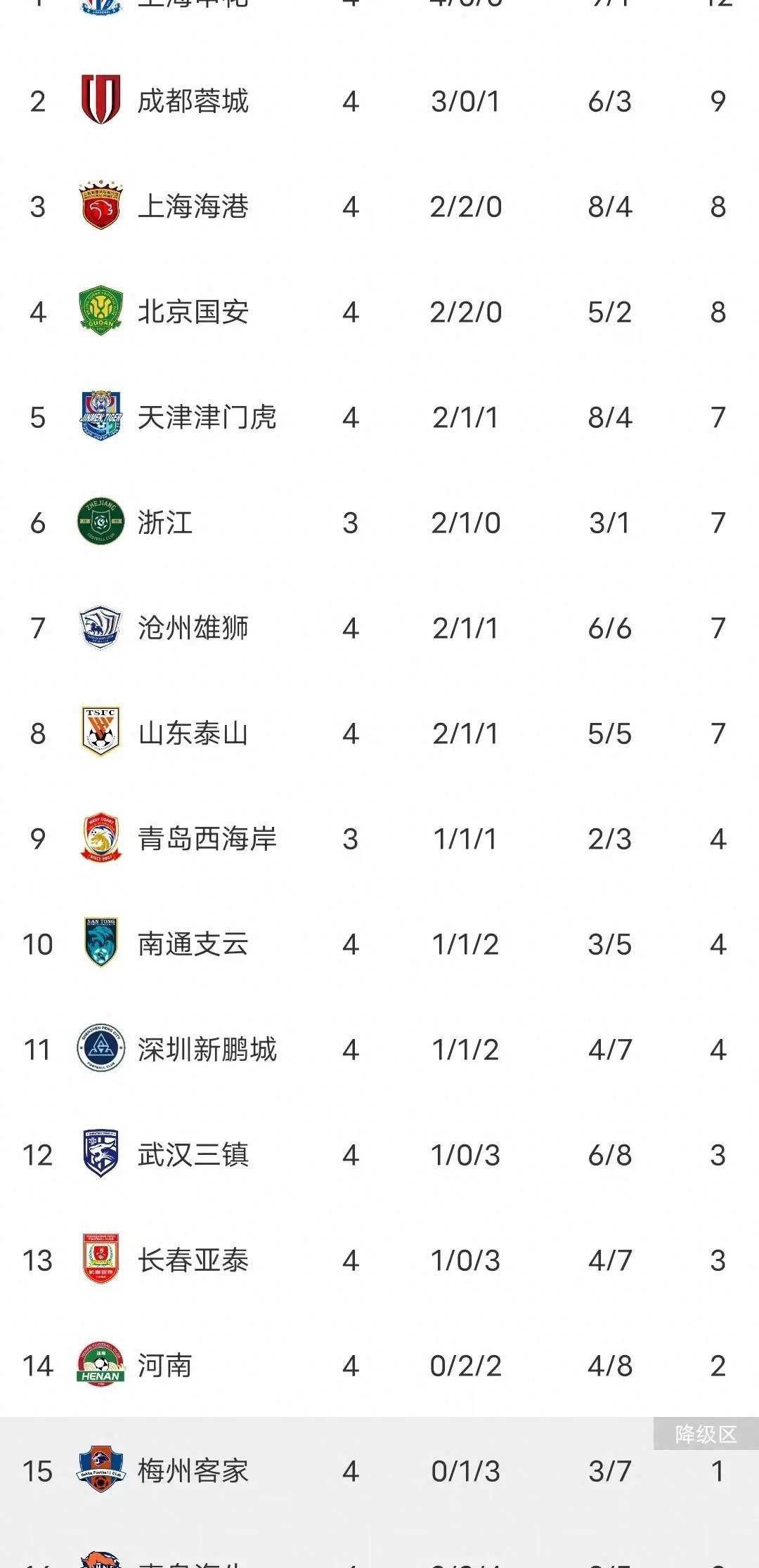The width and height of the screenshot is (759, 1568).
Task: Tap the 深圳新鹏城 team row
Action: coord(379,1050)
